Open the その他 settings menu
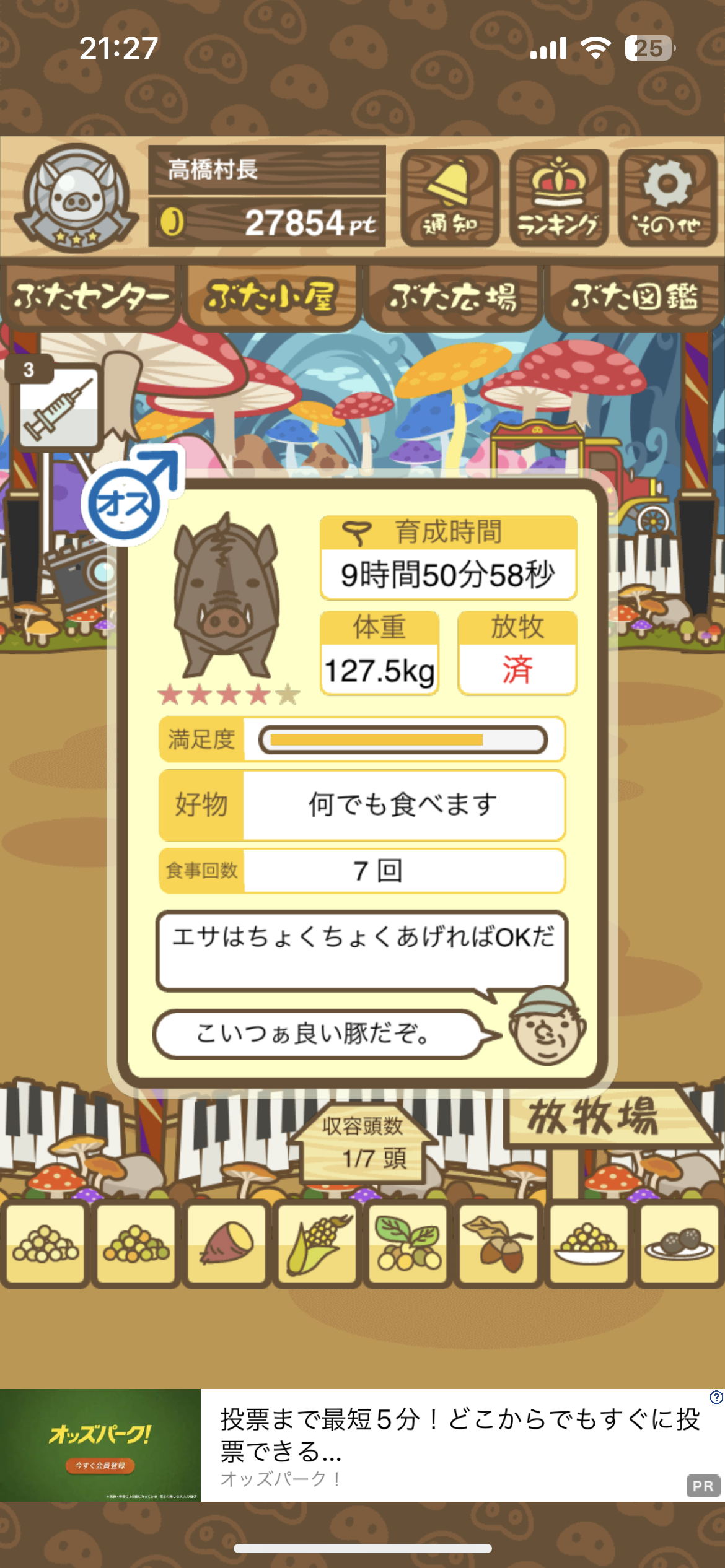 point(667,198)
